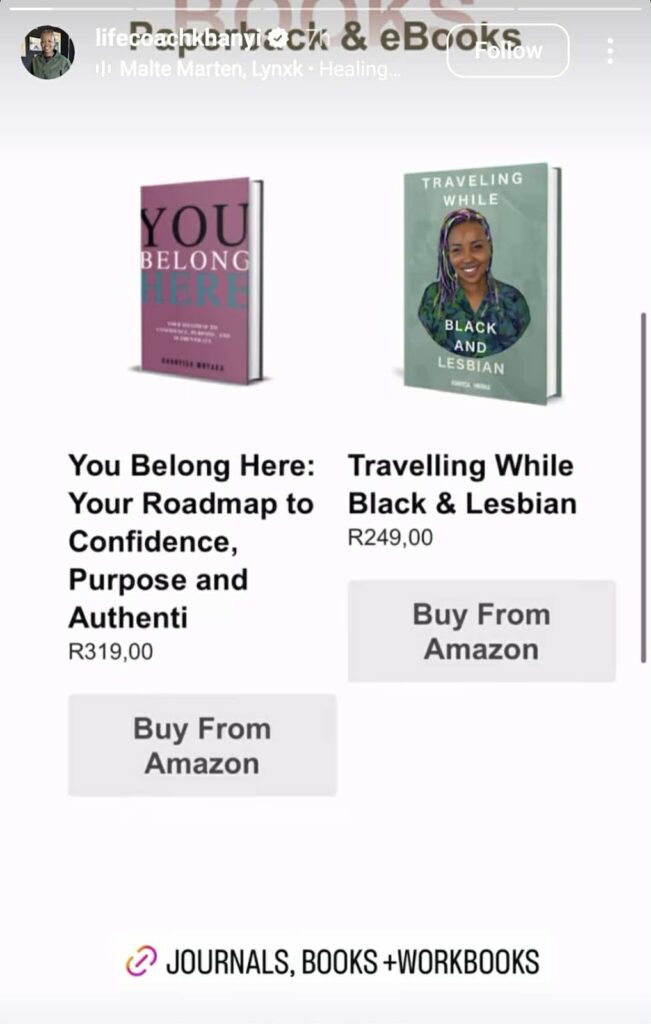Open lifecoachkhanyi's profile picture
651x1024 pixels.
click(x=48, y=53)
